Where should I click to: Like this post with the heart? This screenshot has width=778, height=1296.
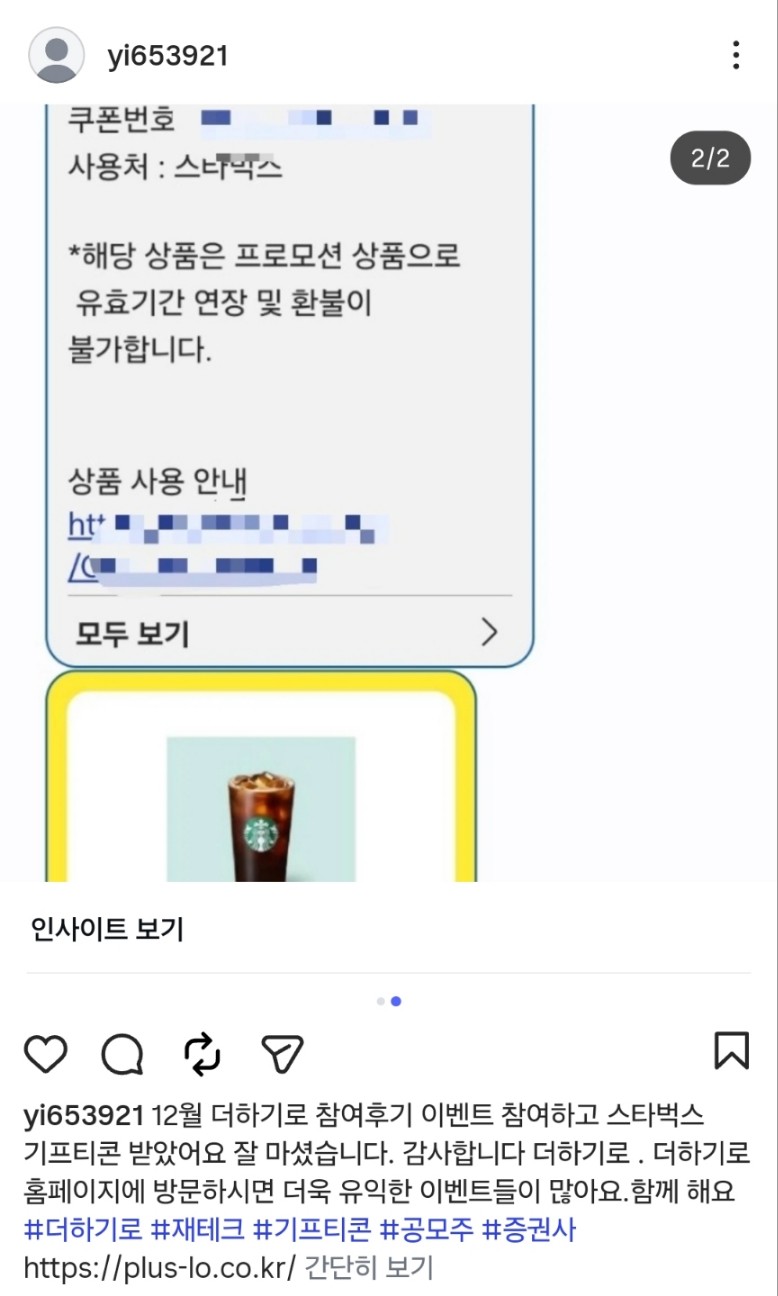pyautogui.click(x=45, y=1053)
